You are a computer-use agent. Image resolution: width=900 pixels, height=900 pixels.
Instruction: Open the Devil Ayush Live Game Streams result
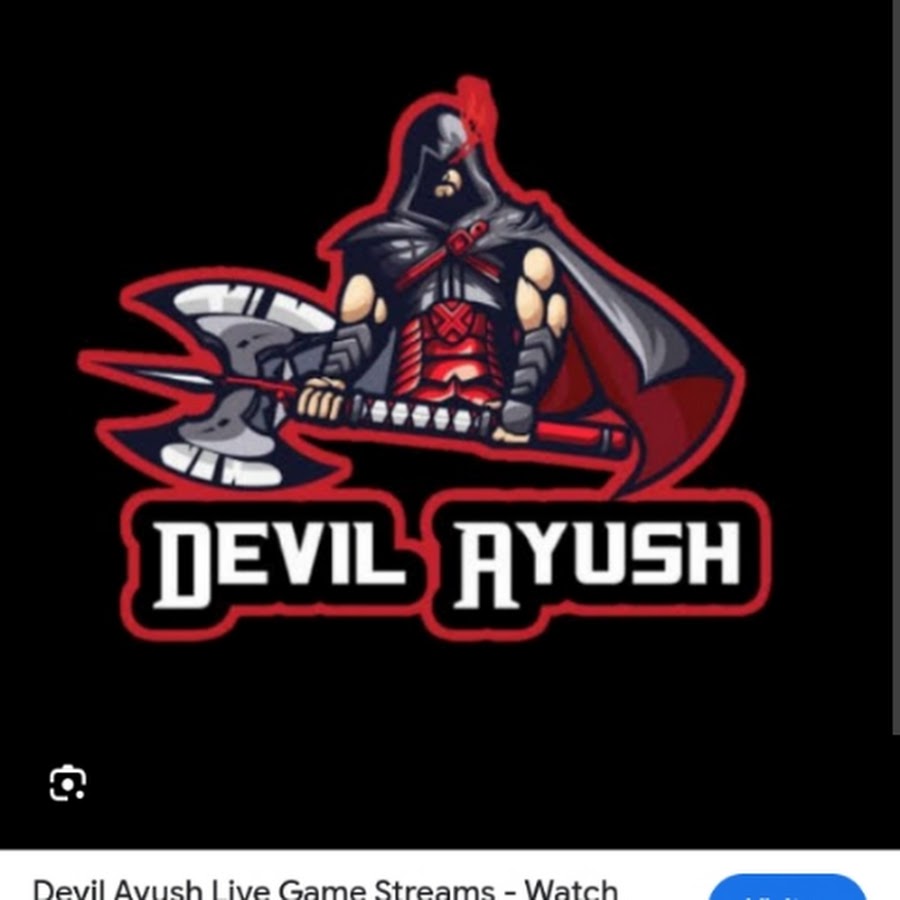(x=325, y=888)
